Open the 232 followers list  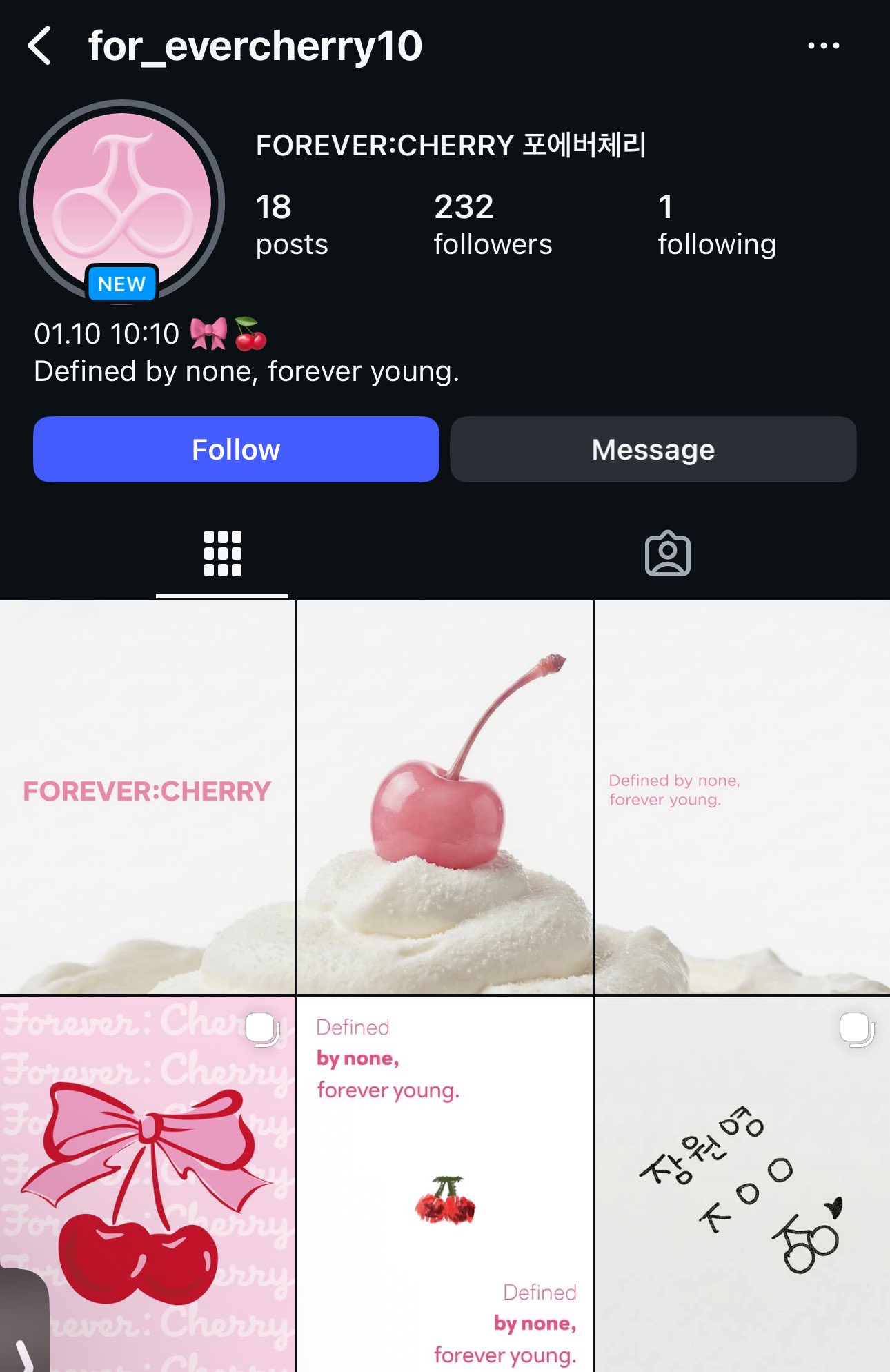tap(492, 224)
